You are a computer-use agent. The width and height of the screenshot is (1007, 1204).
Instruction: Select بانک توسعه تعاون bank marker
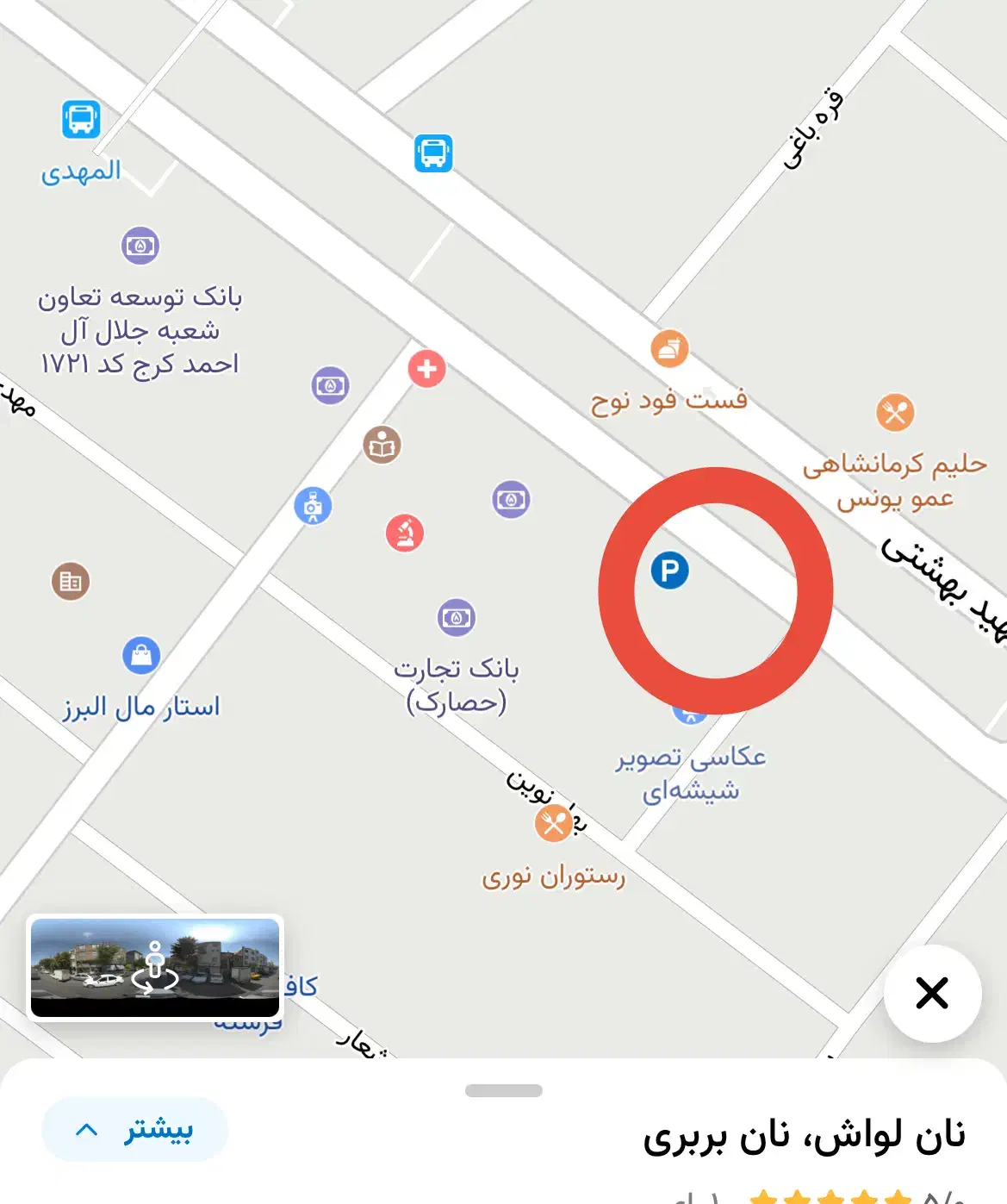click(140, 246)
